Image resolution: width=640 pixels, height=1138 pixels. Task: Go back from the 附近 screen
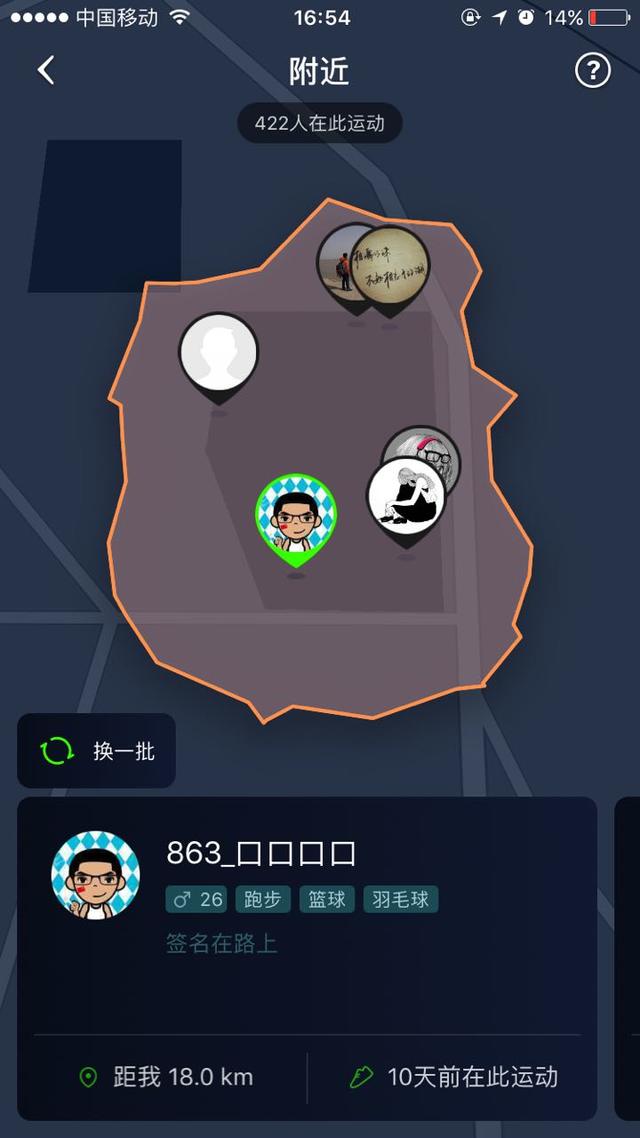tap(46, 70)
